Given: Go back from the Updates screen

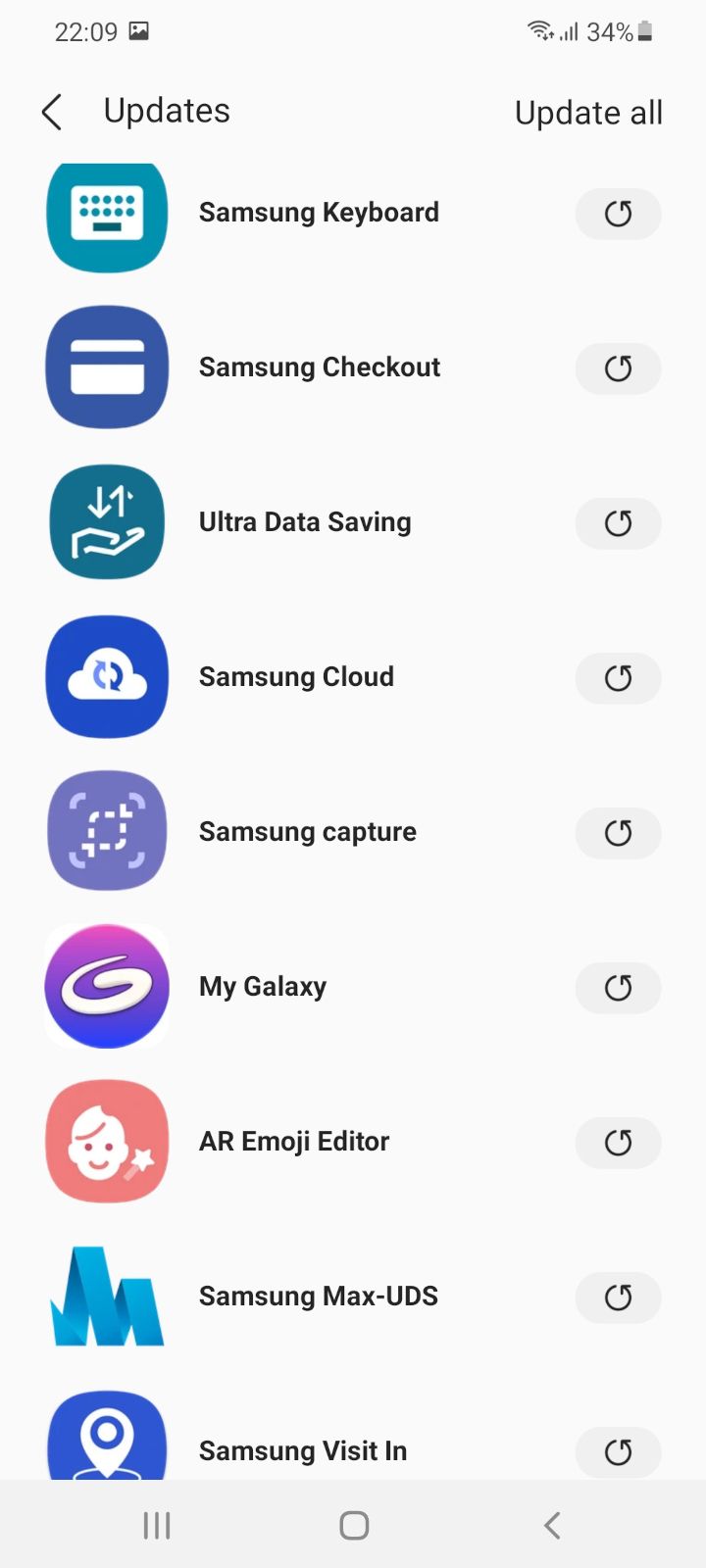Looking at the screenshot, I should click(x=53, y=113).
